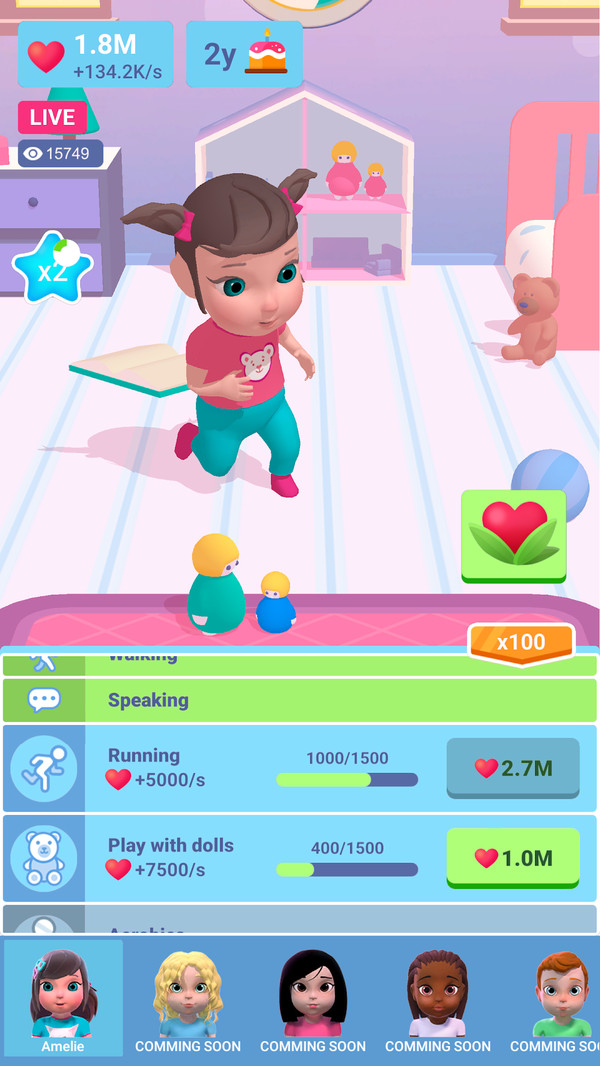Screen dimensions: 600x1066
Task: Toggle the x100 purchase multiplier
Action: [x=521, y=643]
